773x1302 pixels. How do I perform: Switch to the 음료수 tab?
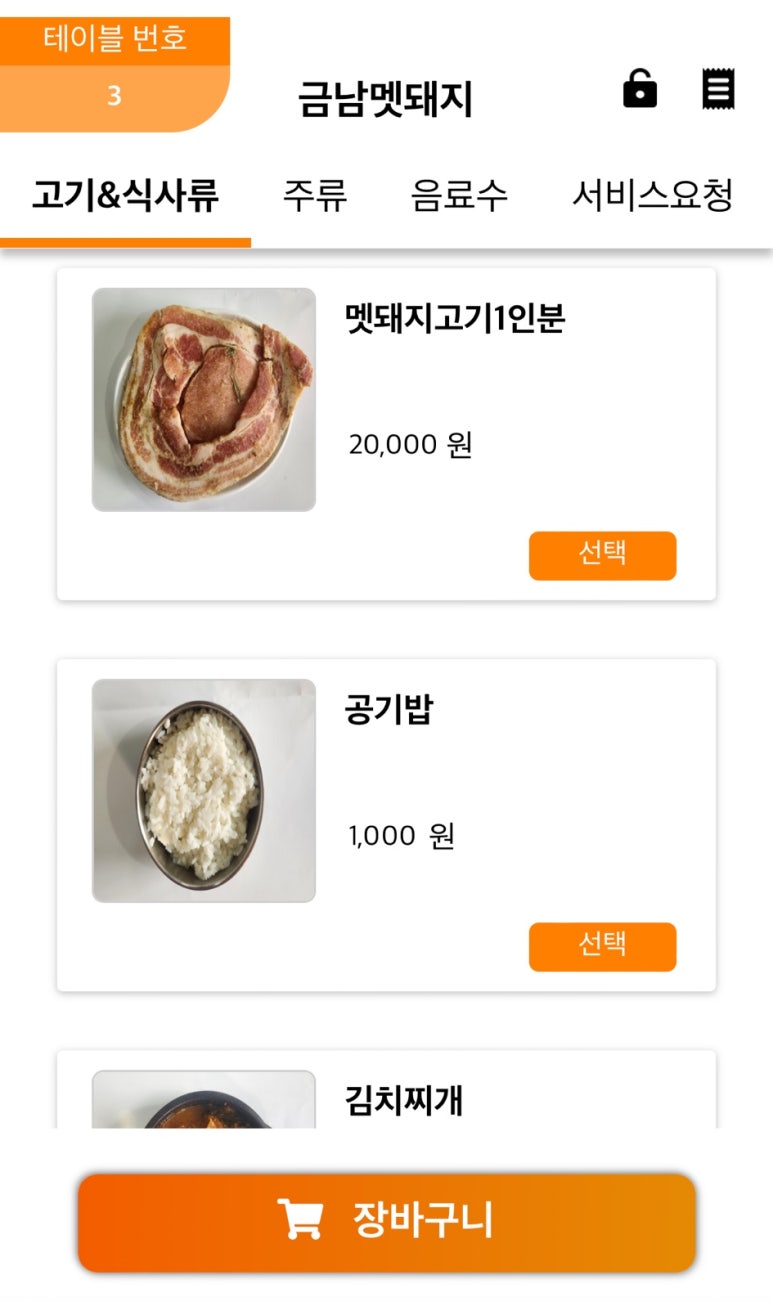(459, 195)
